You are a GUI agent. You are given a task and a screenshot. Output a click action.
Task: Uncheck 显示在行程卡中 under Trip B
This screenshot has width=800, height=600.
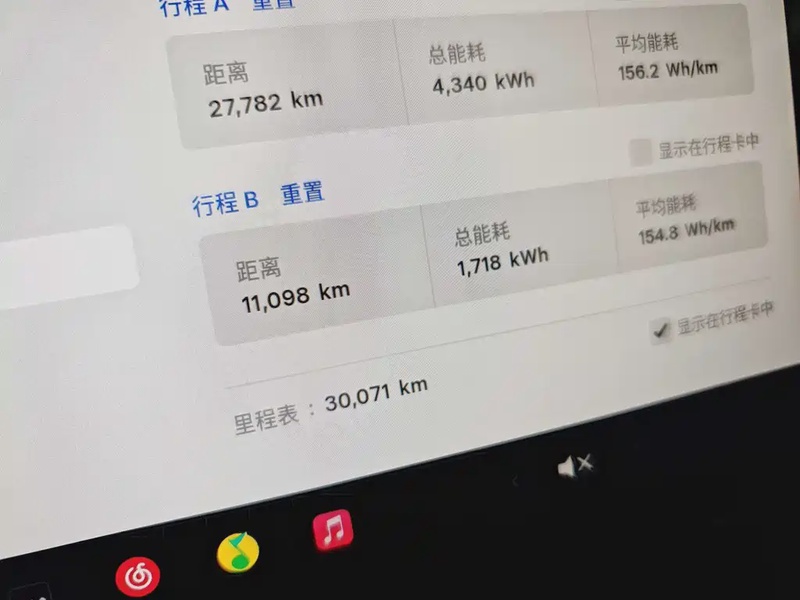pyautogui.click(x=660, y=330)
